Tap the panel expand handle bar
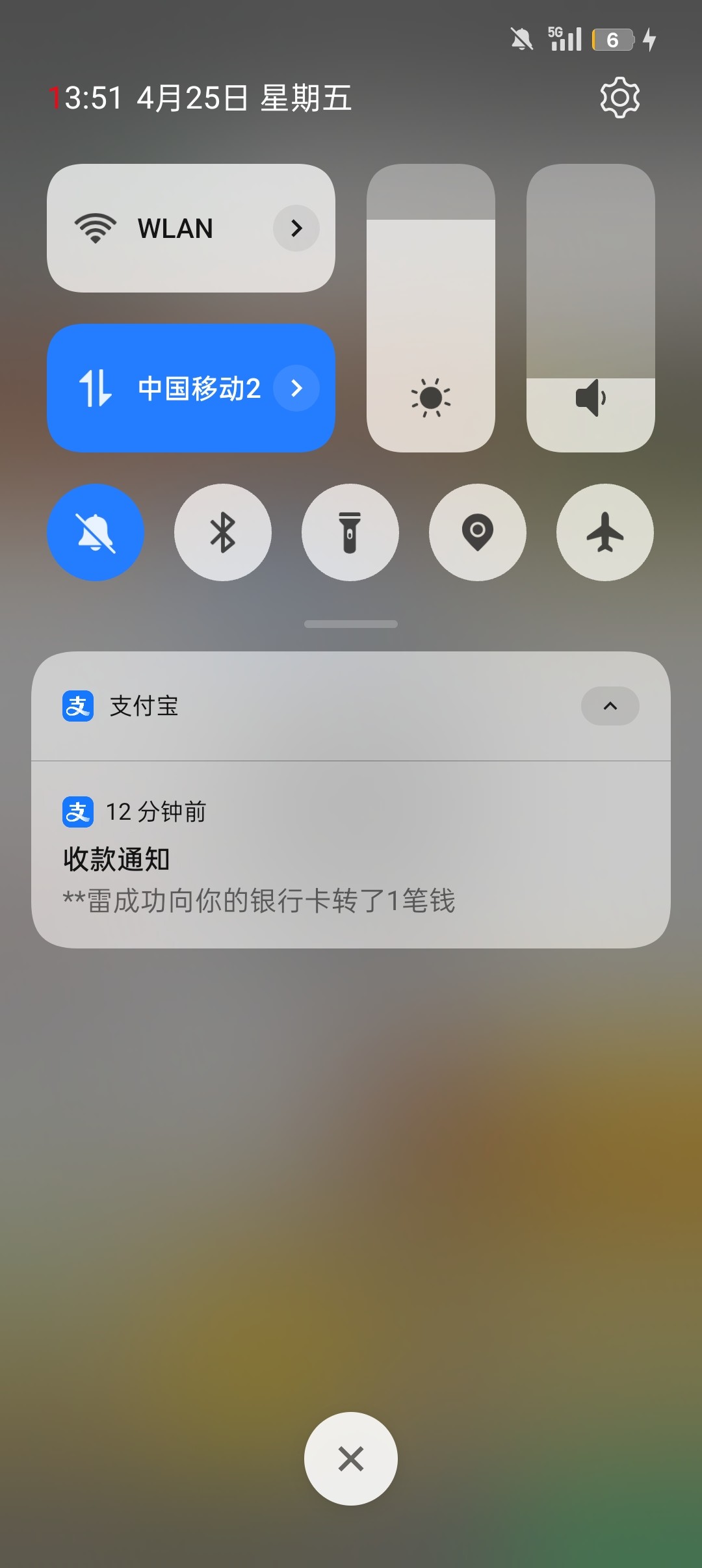702x1568 pixels. click(x=351, y=624)
